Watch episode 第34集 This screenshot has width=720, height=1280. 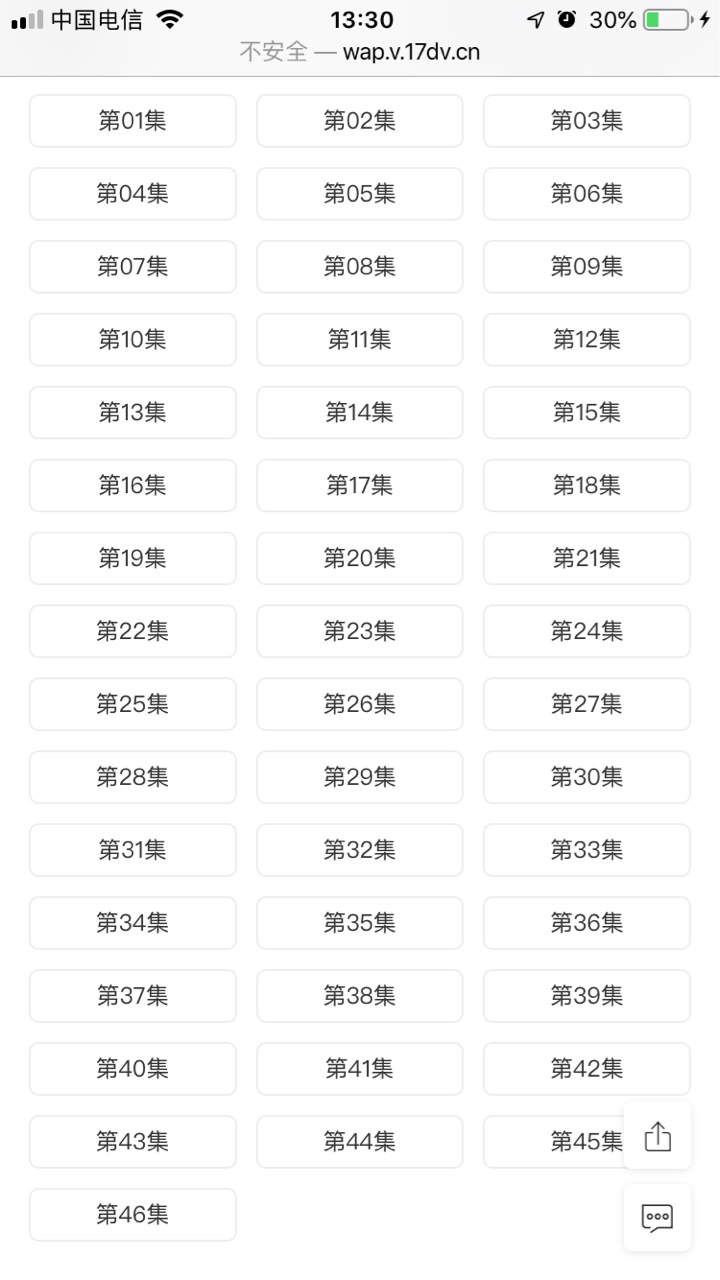(133, 924)
